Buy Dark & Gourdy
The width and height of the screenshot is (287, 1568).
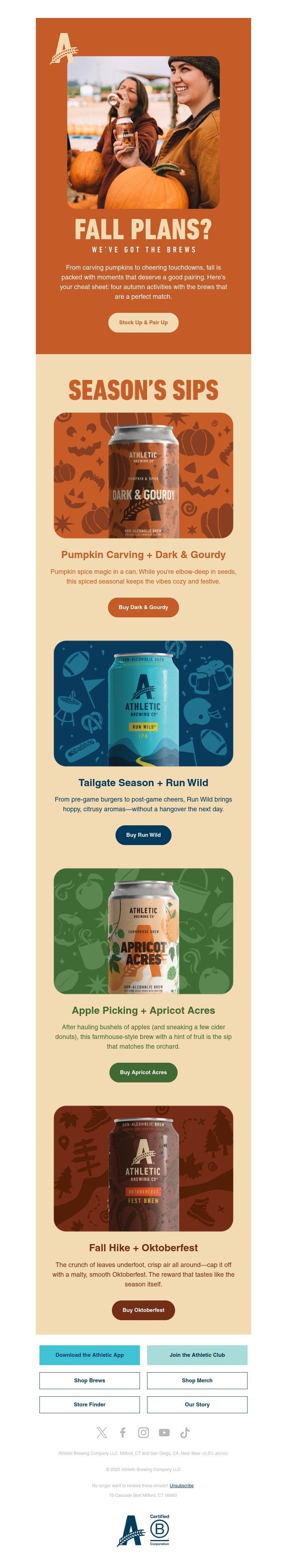143,607
